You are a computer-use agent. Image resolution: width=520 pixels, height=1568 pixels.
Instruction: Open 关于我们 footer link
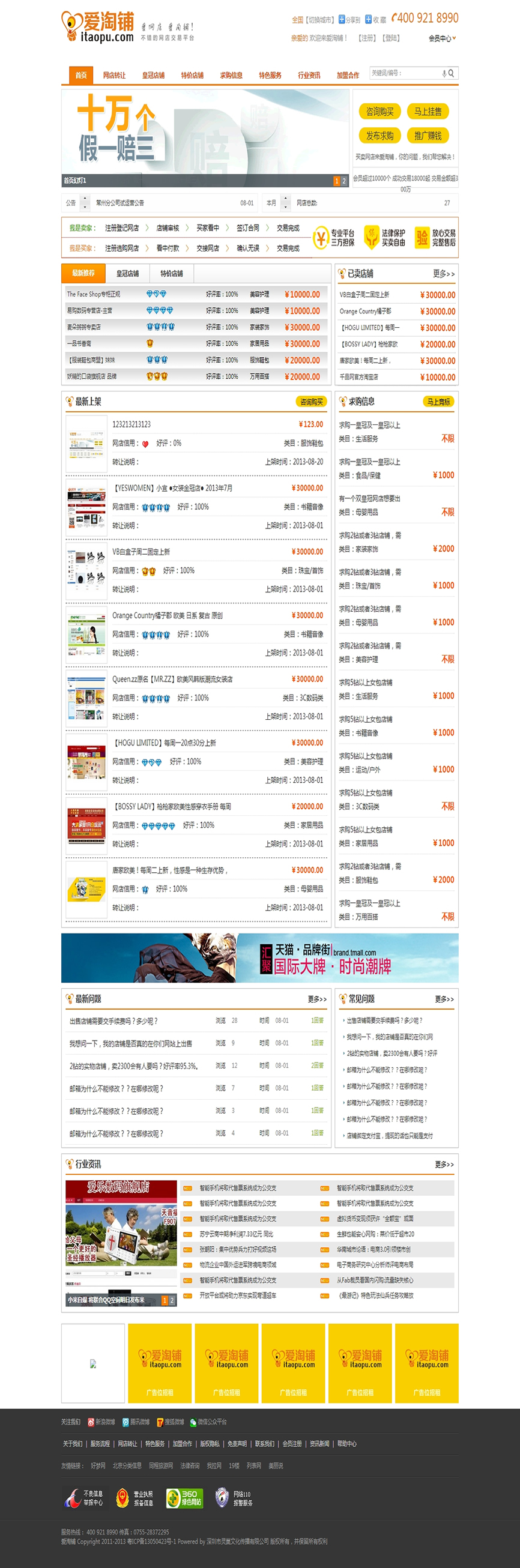click(x=72, y=1444)
